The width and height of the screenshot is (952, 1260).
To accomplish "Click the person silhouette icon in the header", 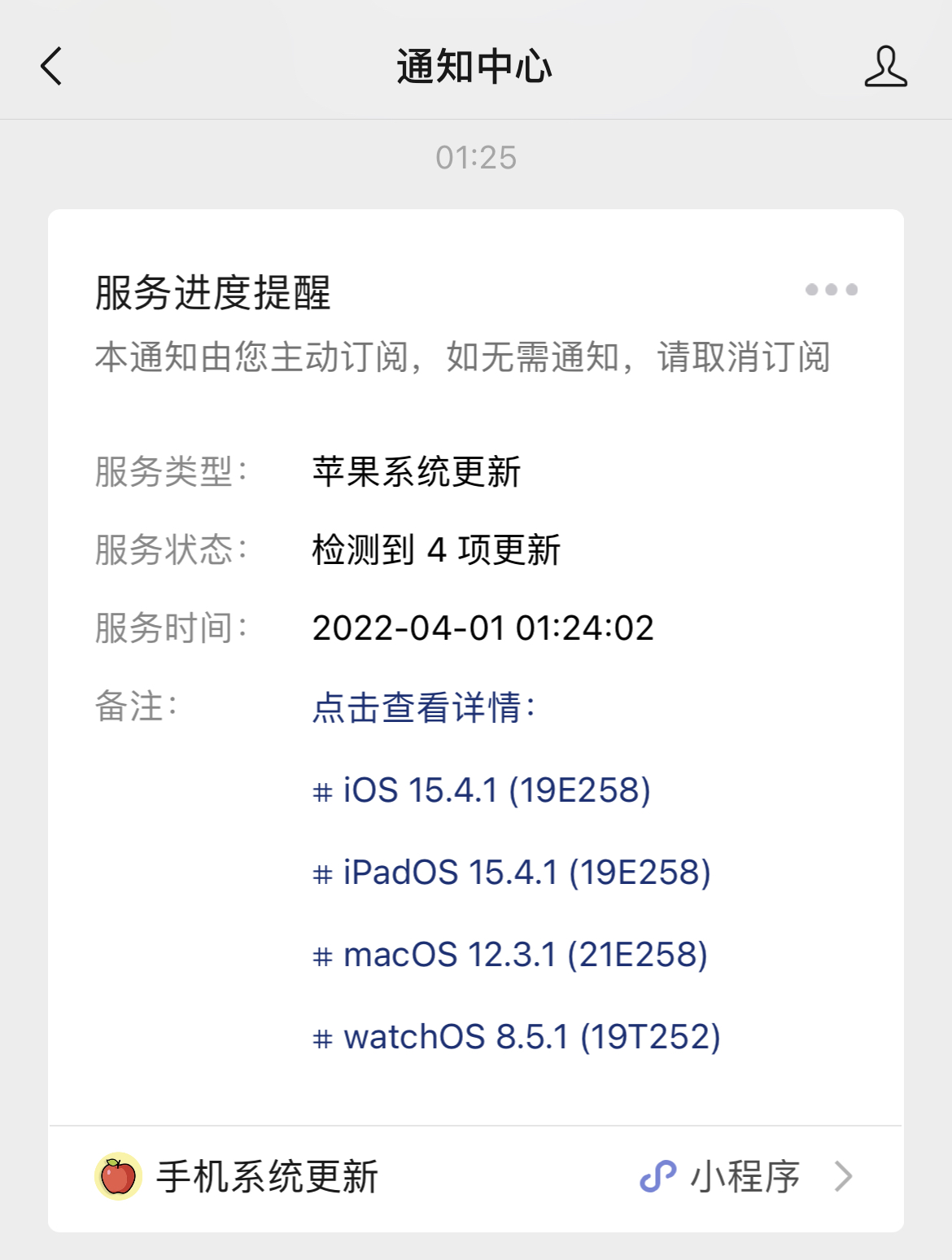I will tap(887, 68).
